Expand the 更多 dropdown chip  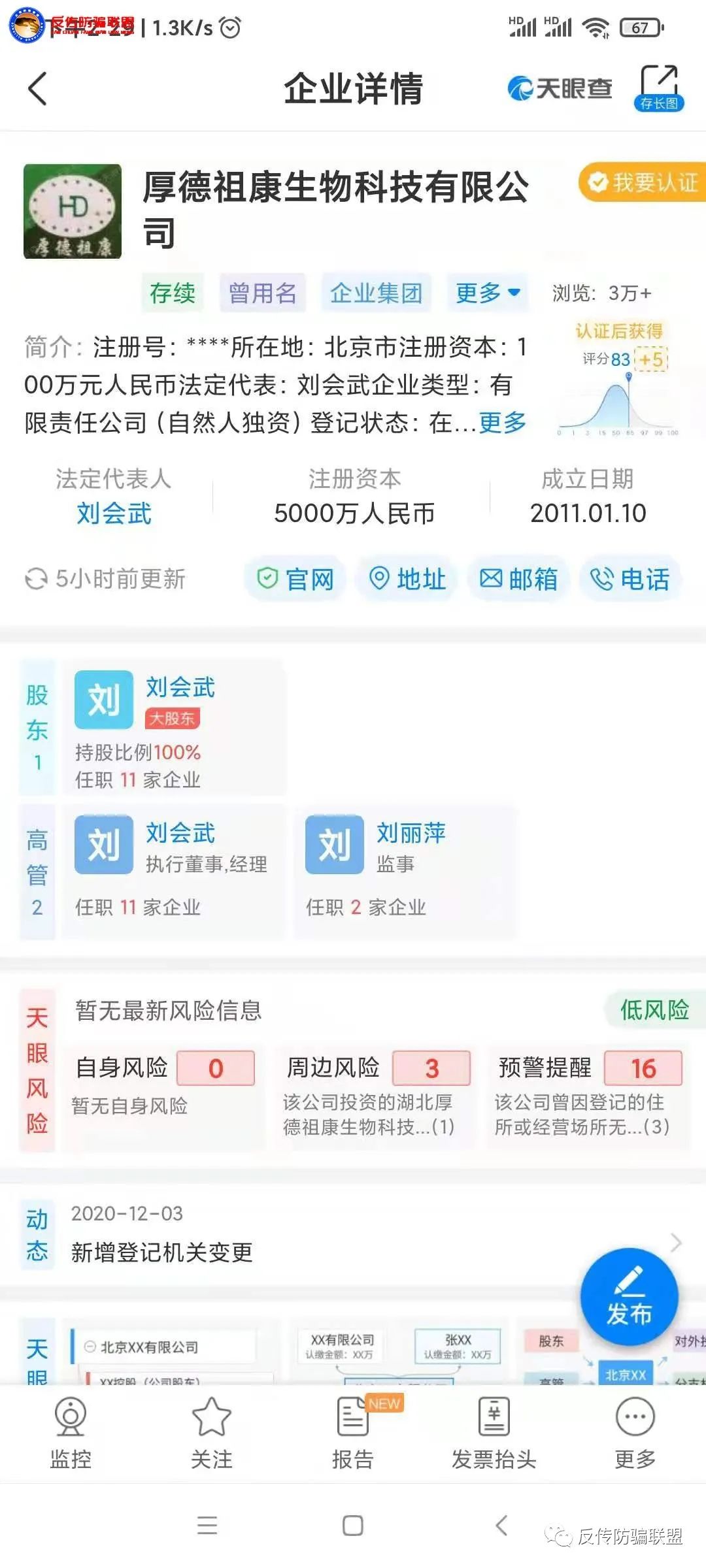click(x=487, y=293)
